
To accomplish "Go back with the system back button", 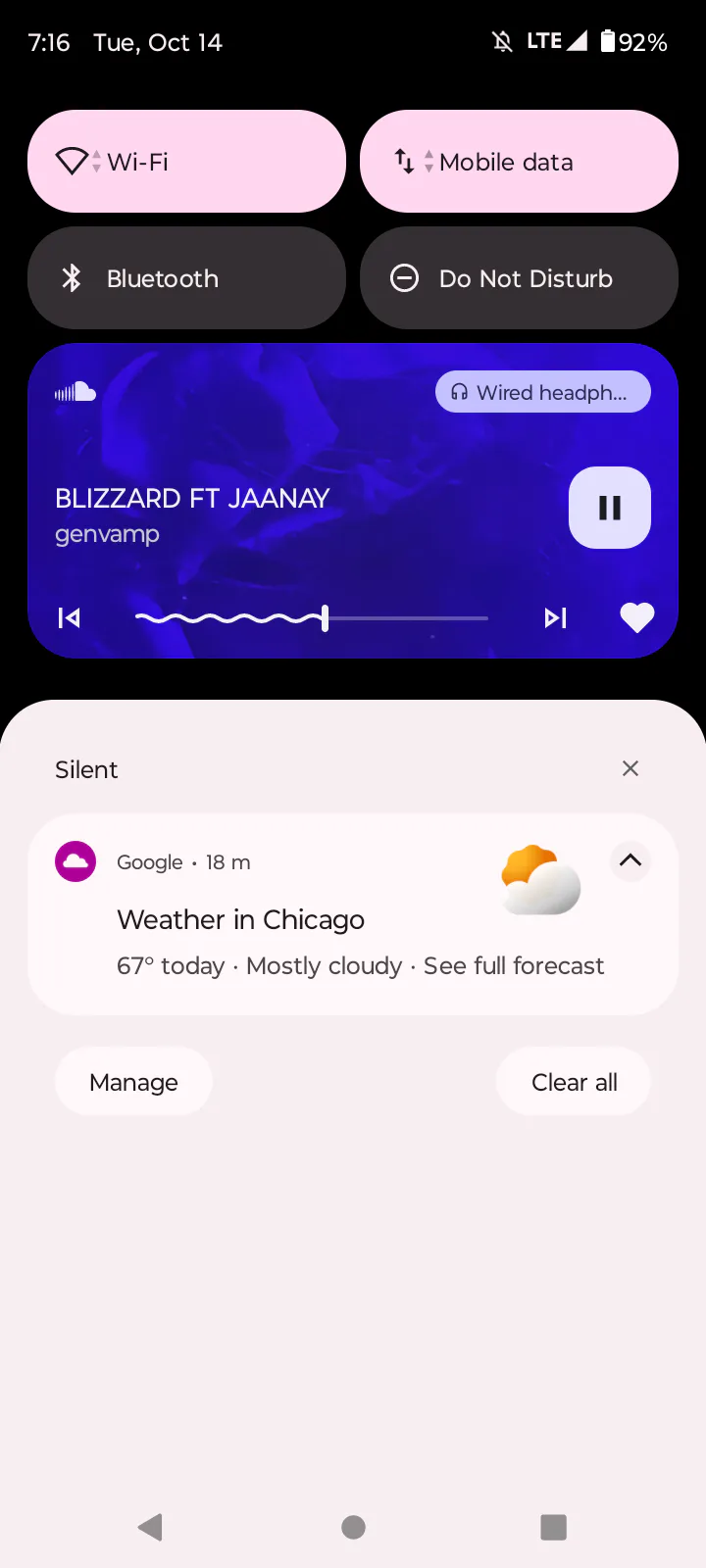I will [x=150, y=1527].
